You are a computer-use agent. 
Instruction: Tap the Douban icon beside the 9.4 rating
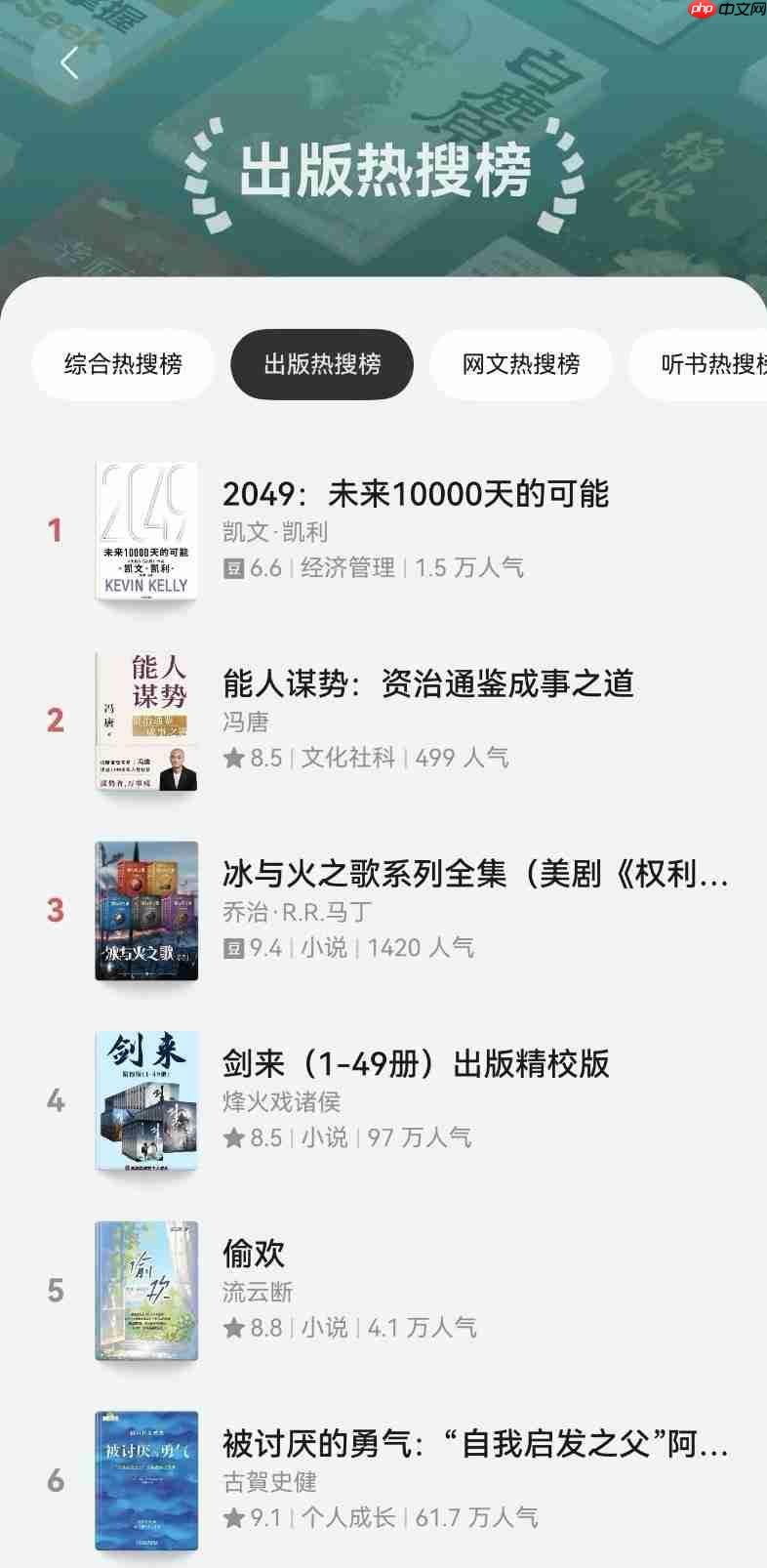(235, 946)
